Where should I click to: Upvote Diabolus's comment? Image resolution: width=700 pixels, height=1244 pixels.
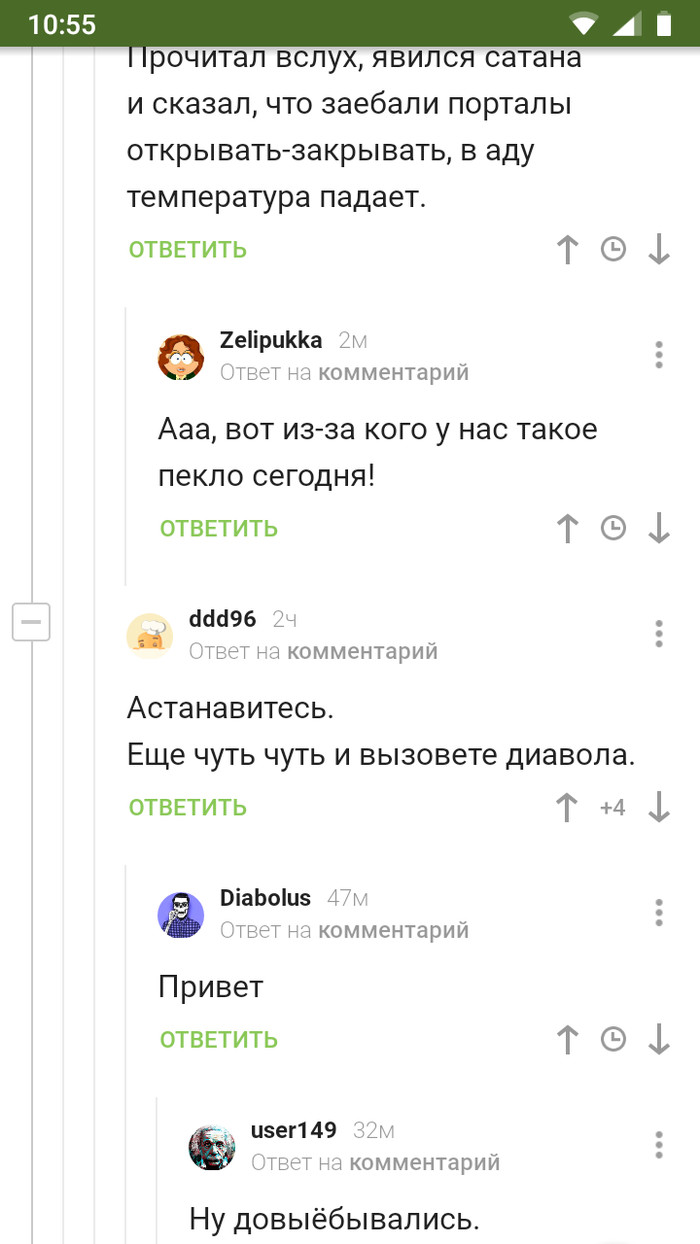[567, 1040]
